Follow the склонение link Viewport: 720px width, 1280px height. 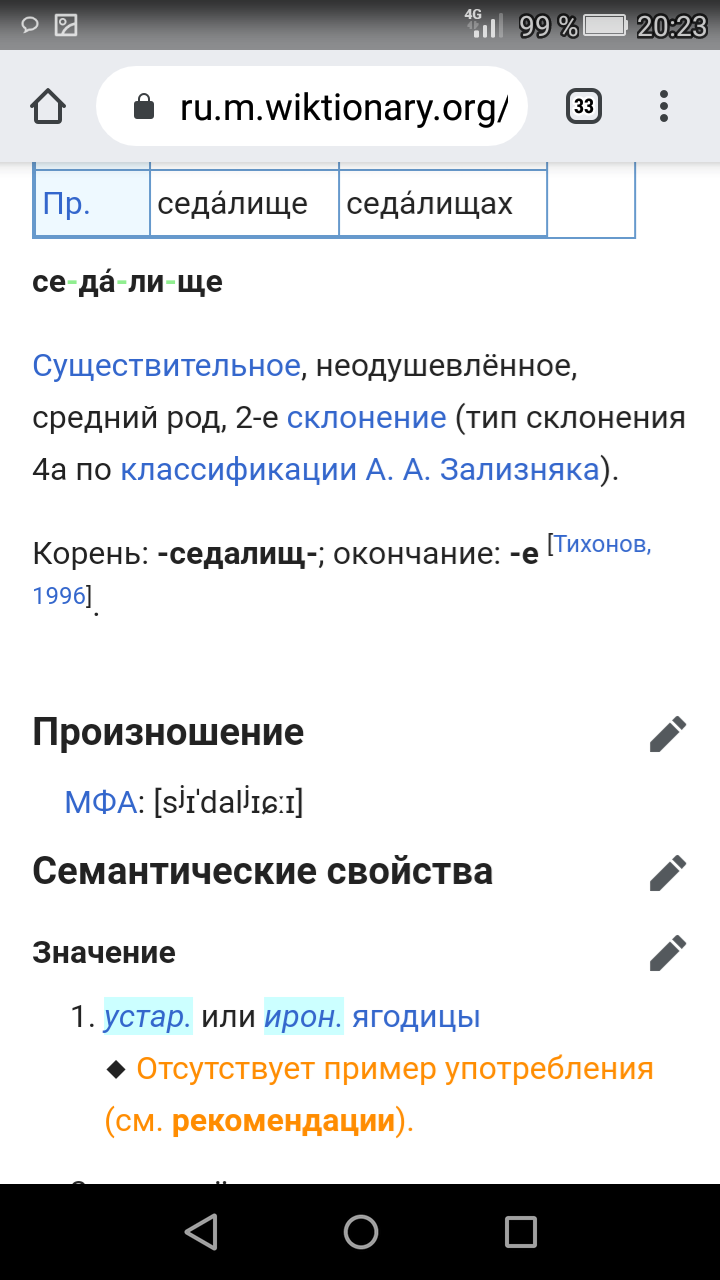click(x=366, y=417)
